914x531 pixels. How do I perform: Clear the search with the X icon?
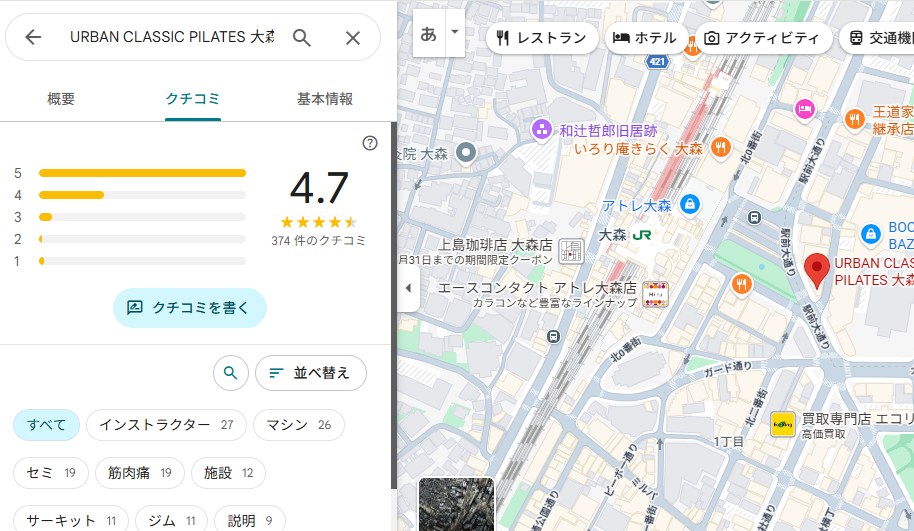point(353,37)
